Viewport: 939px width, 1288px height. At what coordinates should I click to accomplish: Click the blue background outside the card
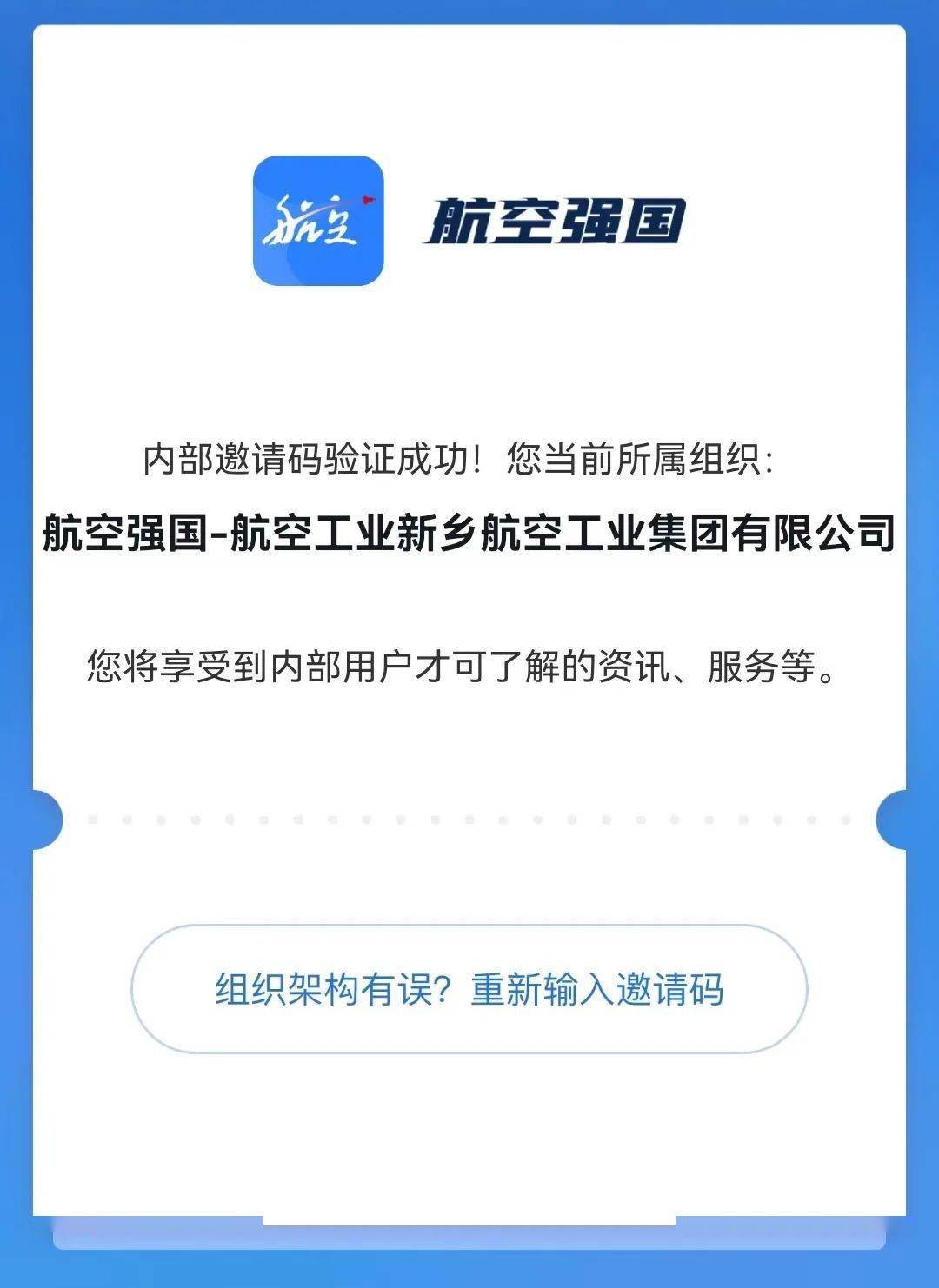16,643
